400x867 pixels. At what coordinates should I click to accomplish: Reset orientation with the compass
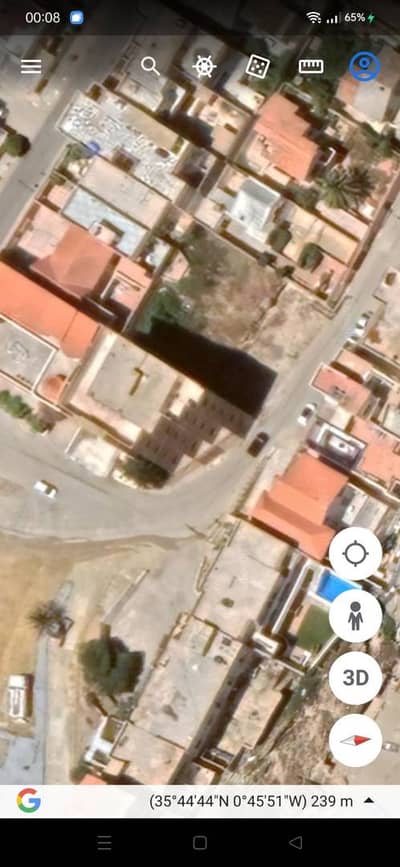pos(355,740)
